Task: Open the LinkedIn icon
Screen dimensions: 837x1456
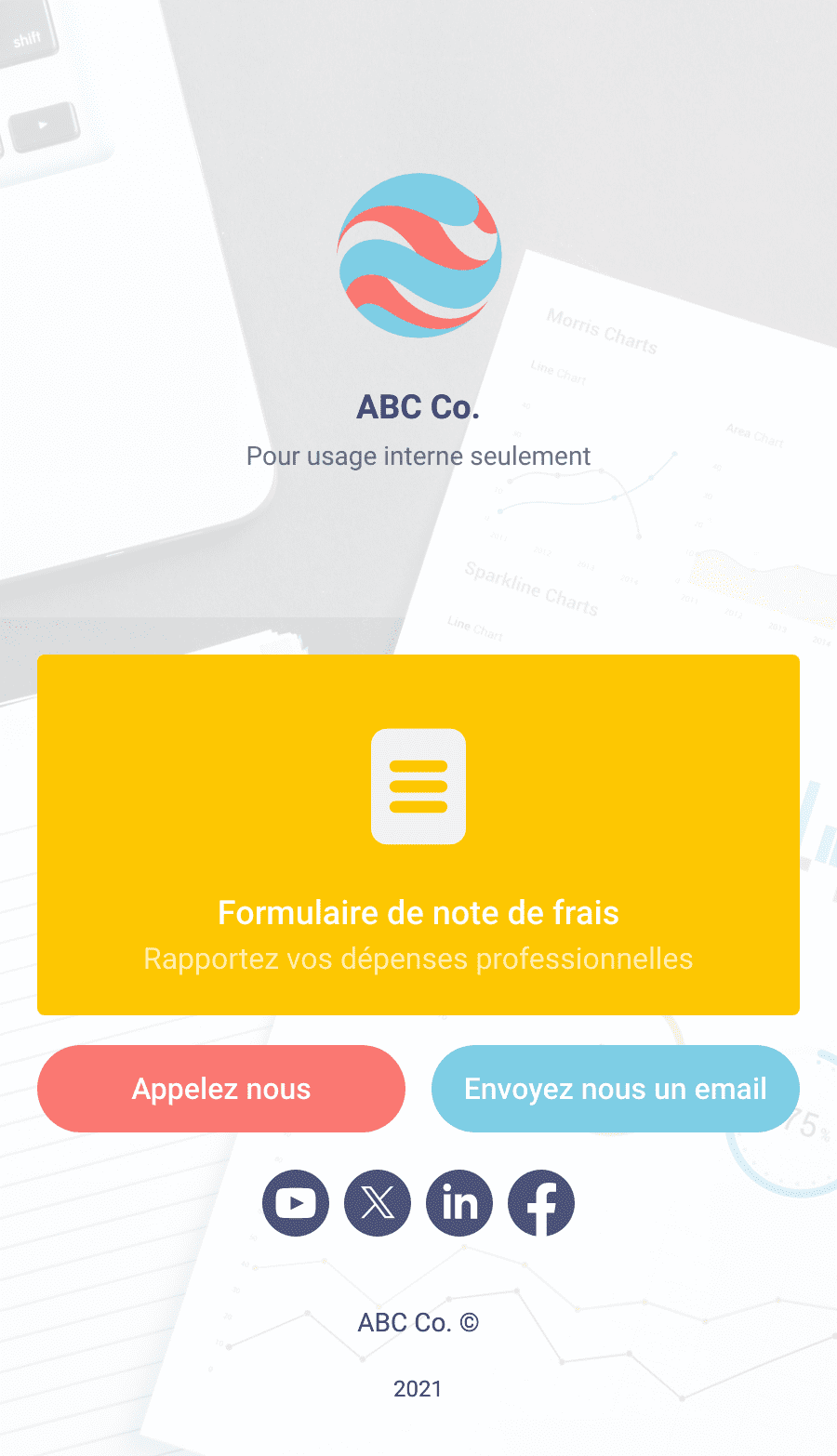Action: [459, 1203]
